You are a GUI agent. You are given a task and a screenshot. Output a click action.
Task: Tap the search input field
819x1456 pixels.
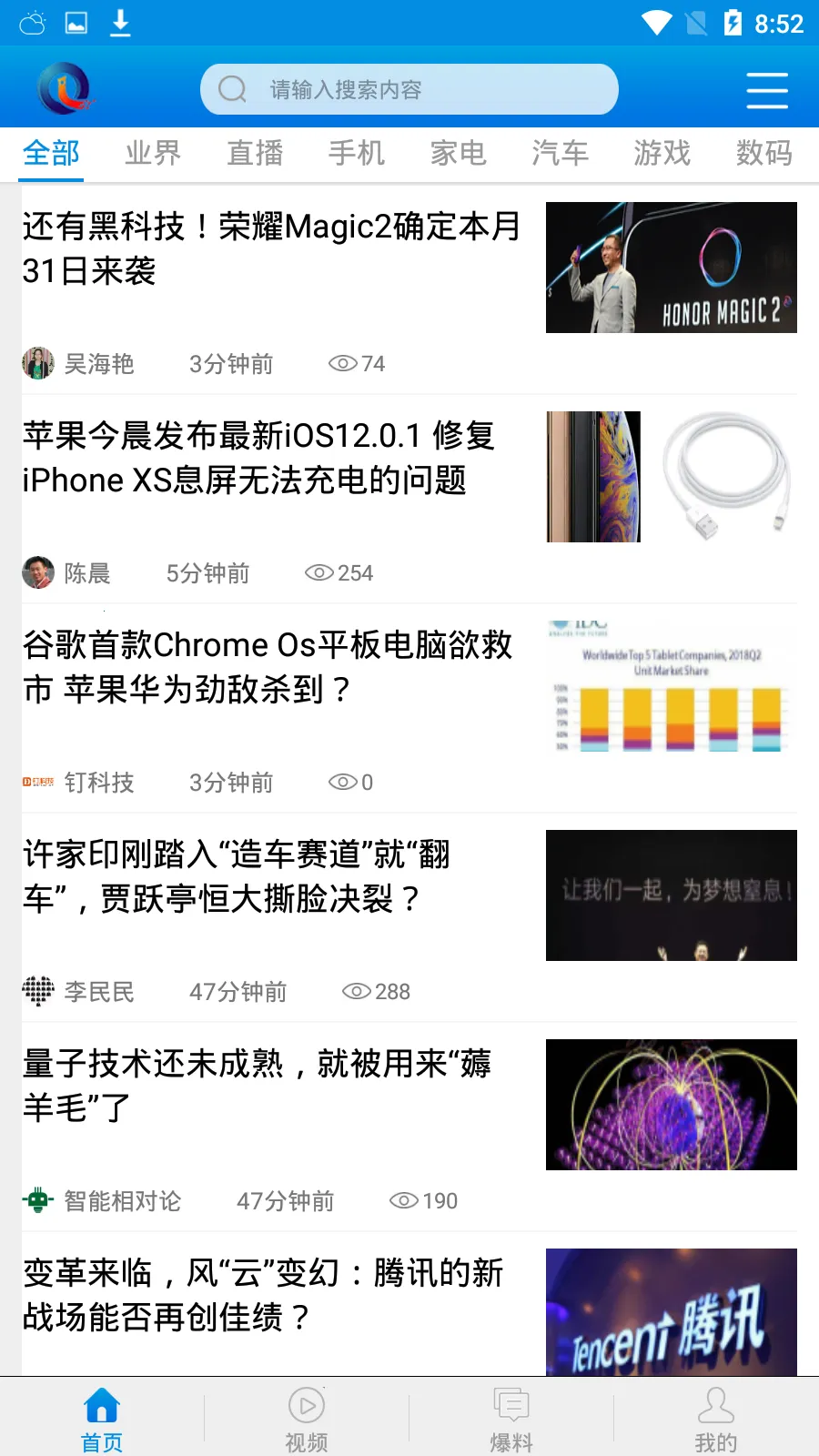click(x=409, y=88)
